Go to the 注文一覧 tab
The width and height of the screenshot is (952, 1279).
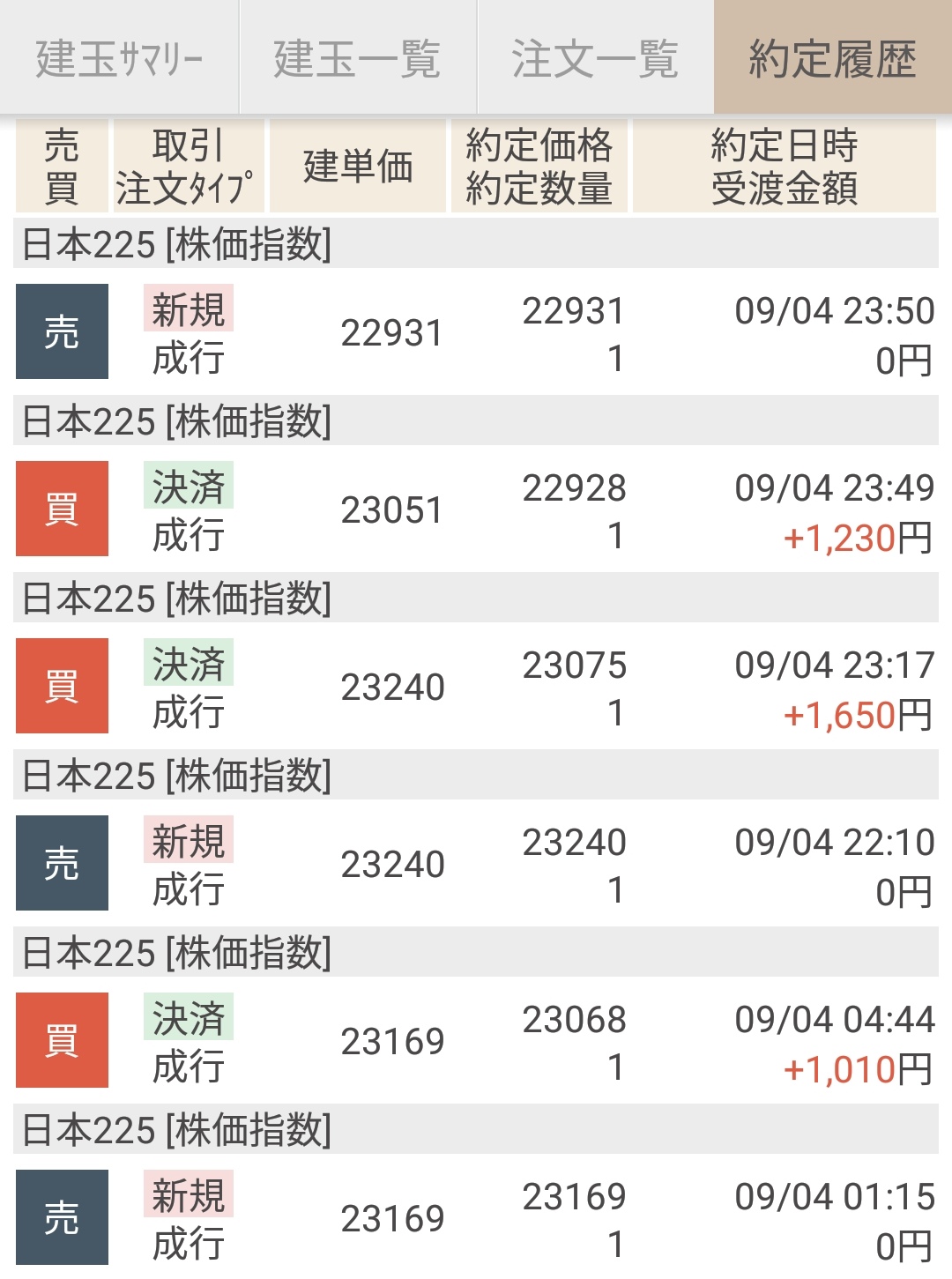[x=595, y=58]
